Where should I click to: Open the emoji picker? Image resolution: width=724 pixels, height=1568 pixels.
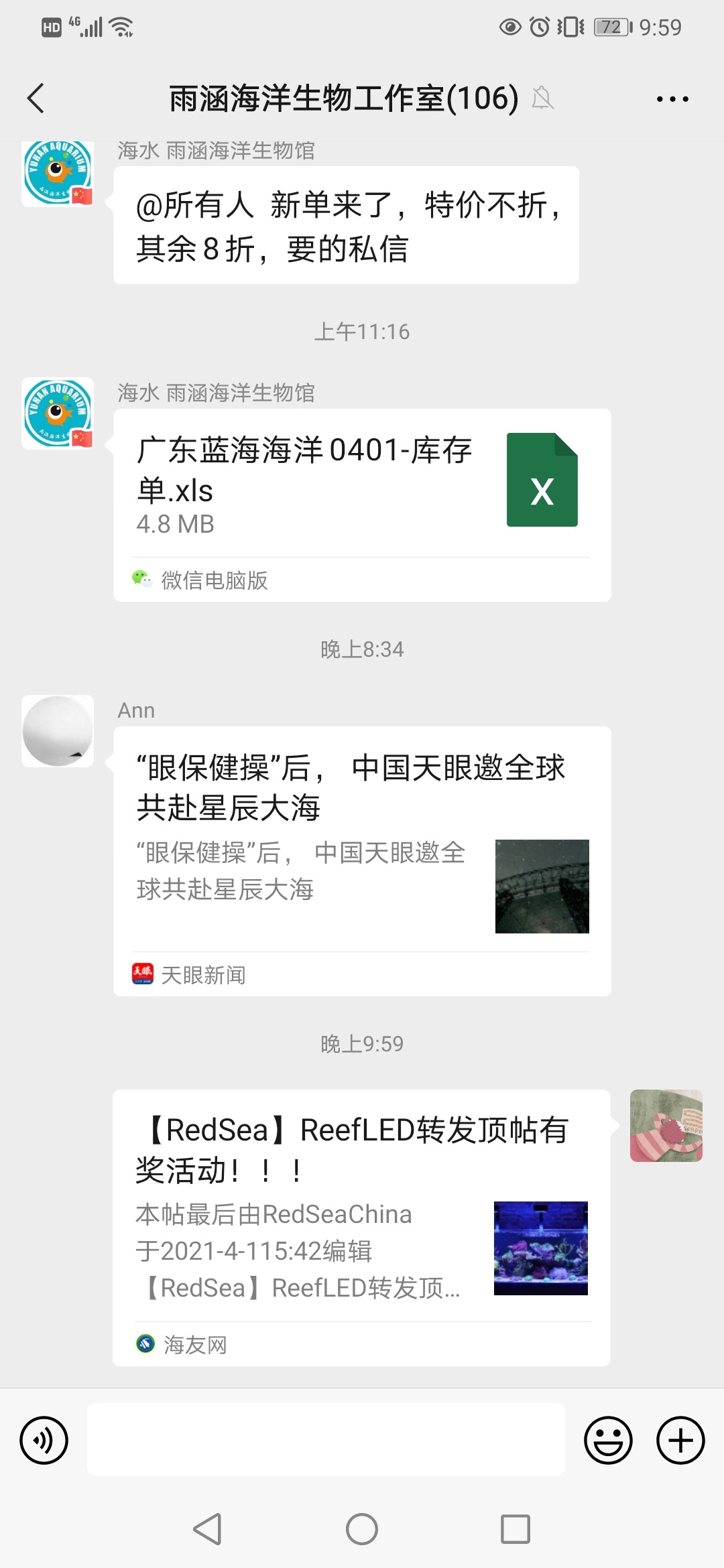tap(608, 1440)
